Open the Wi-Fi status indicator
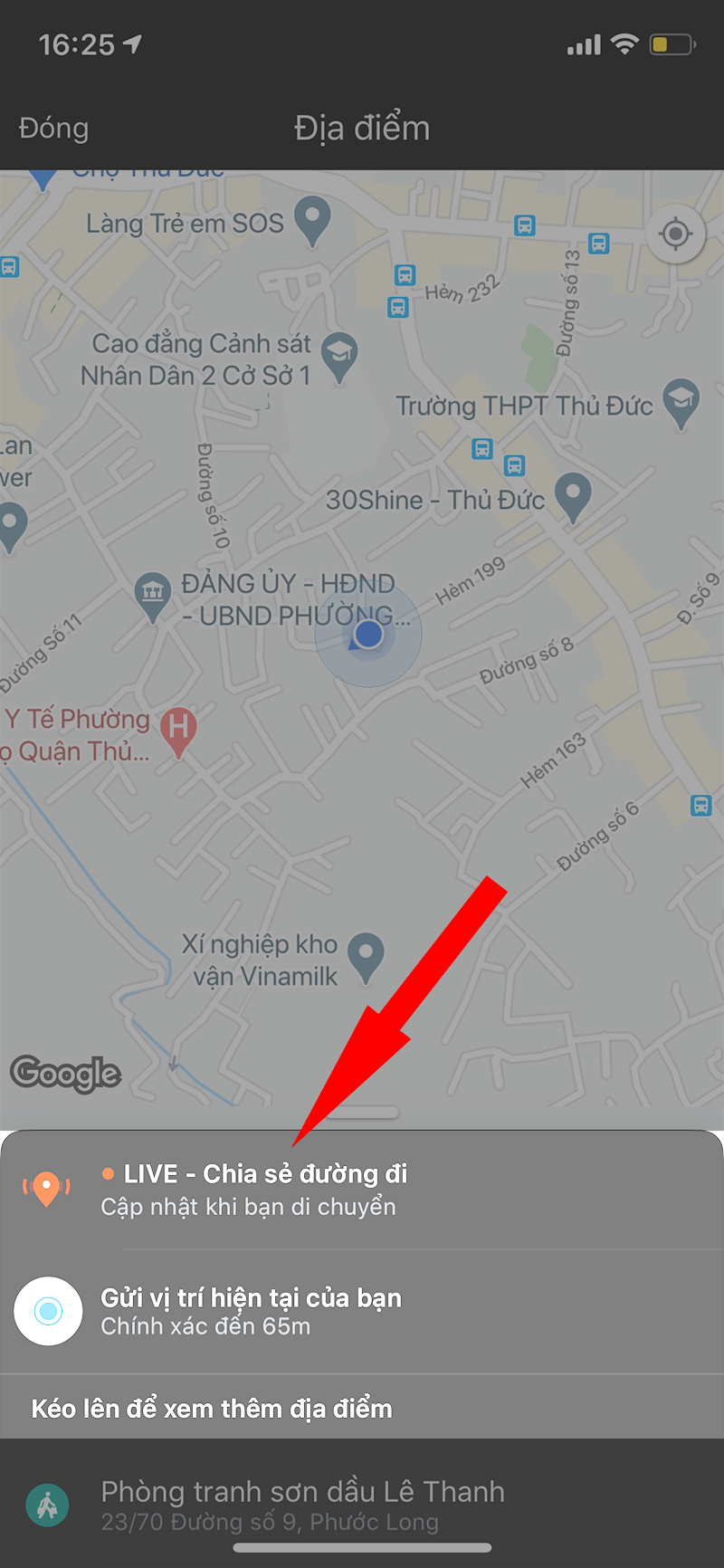Image resolution: width=724 pixels, height=1568 pixels. pos(624,43)
